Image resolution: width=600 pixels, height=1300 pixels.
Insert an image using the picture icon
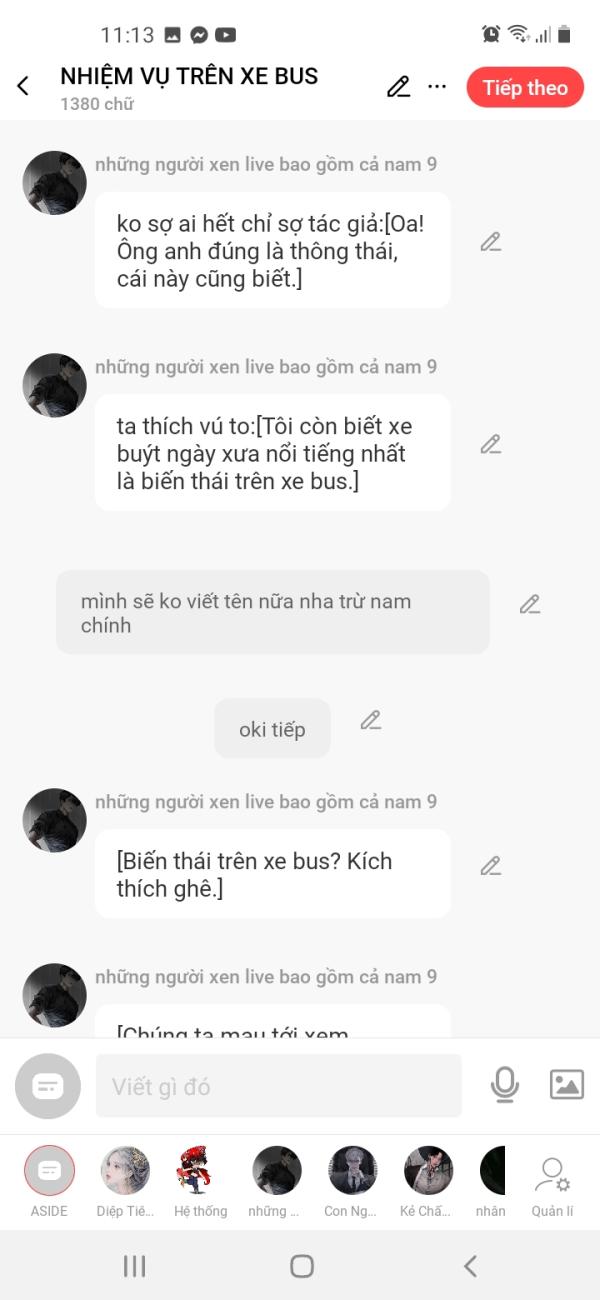566,1085
